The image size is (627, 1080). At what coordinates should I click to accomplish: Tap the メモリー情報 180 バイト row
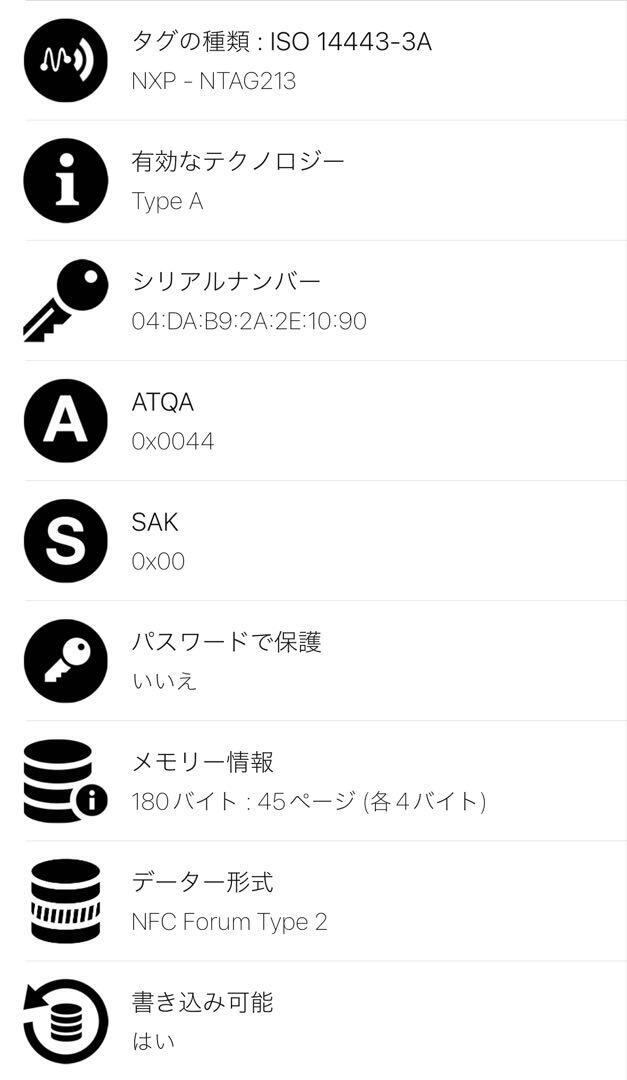click(x=313, y=781)
